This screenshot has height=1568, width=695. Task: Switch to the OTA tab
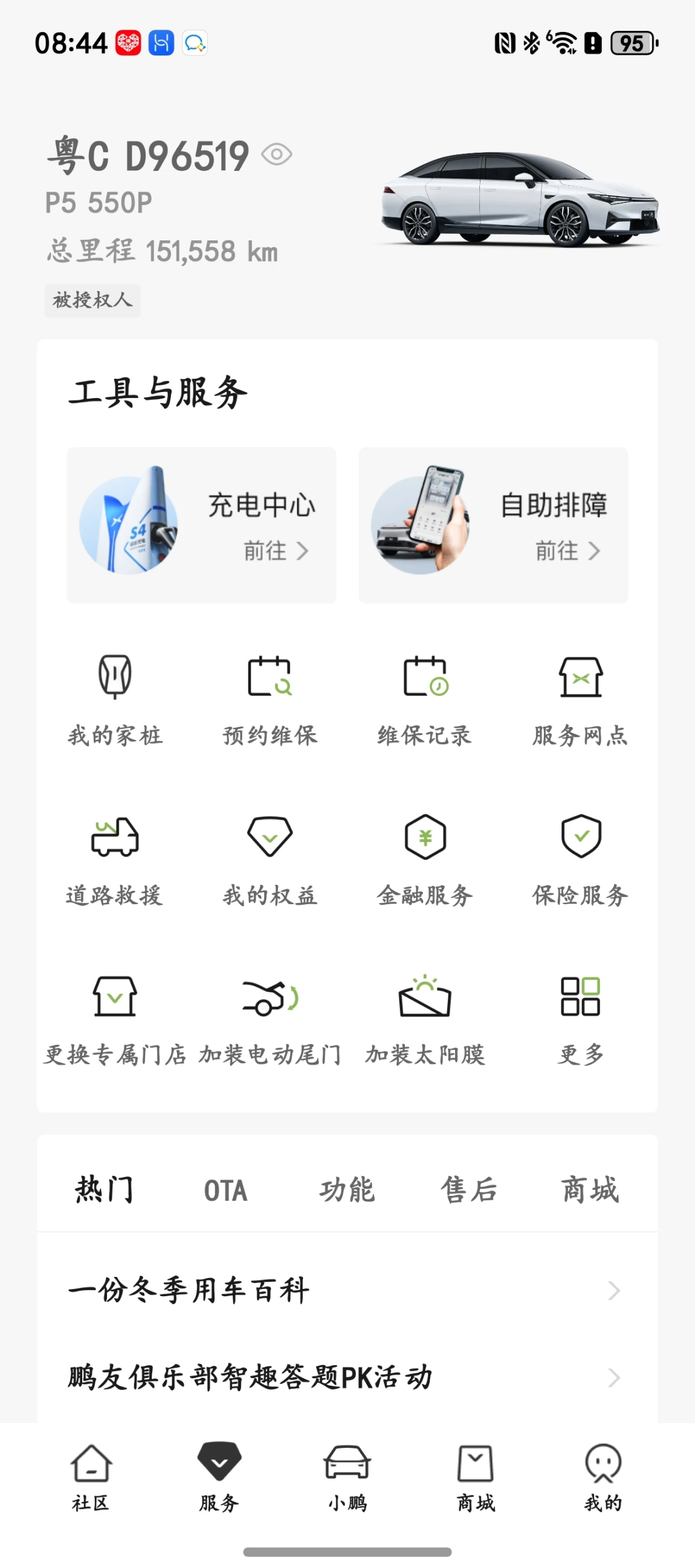click(225, 1190)
